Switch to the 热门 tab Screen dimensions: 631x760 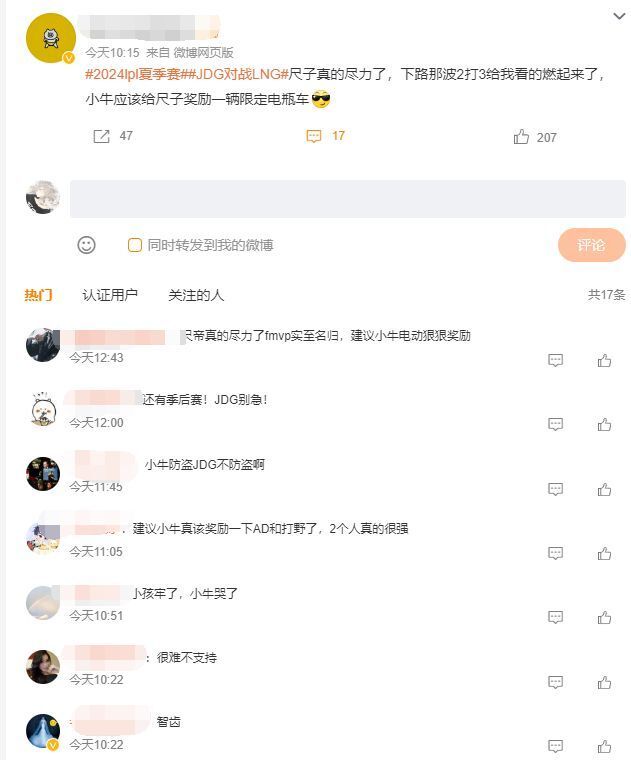(x=38, y=295)
